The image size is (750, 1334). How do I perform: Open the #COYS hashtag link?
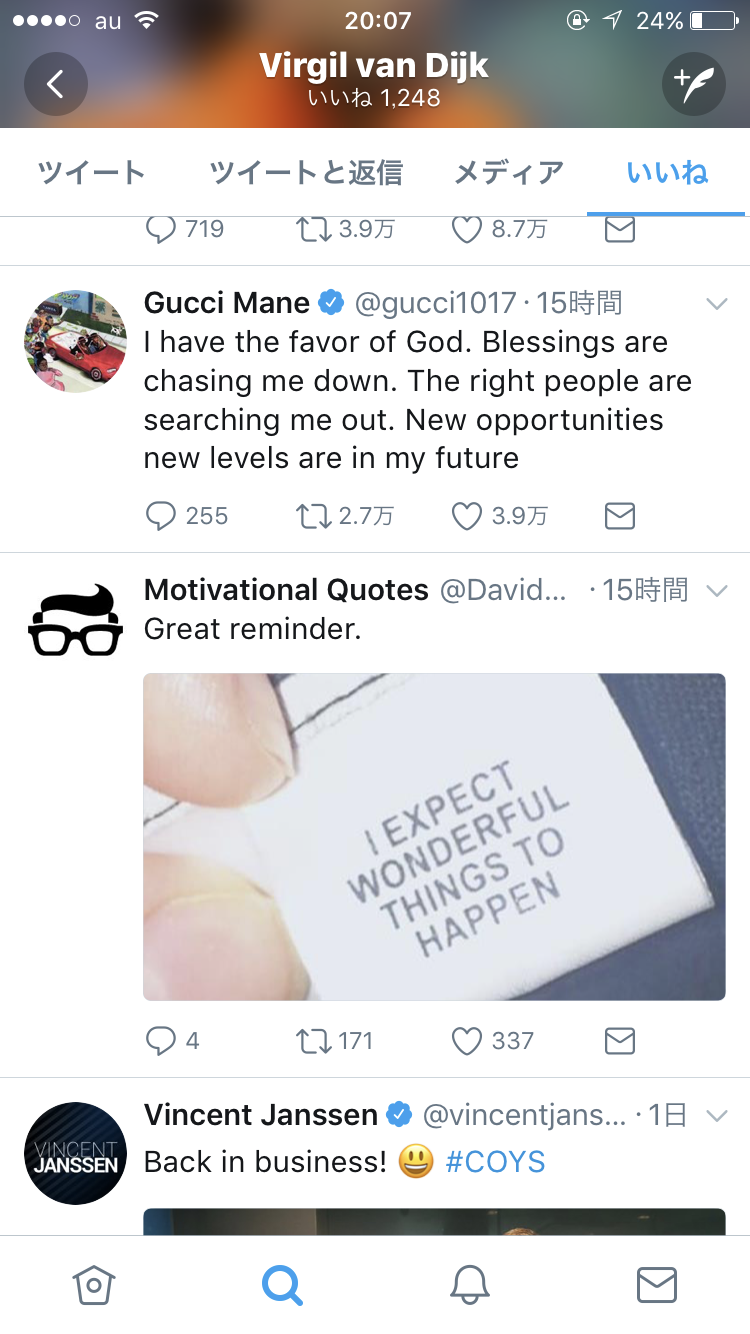coord(495,1162)
